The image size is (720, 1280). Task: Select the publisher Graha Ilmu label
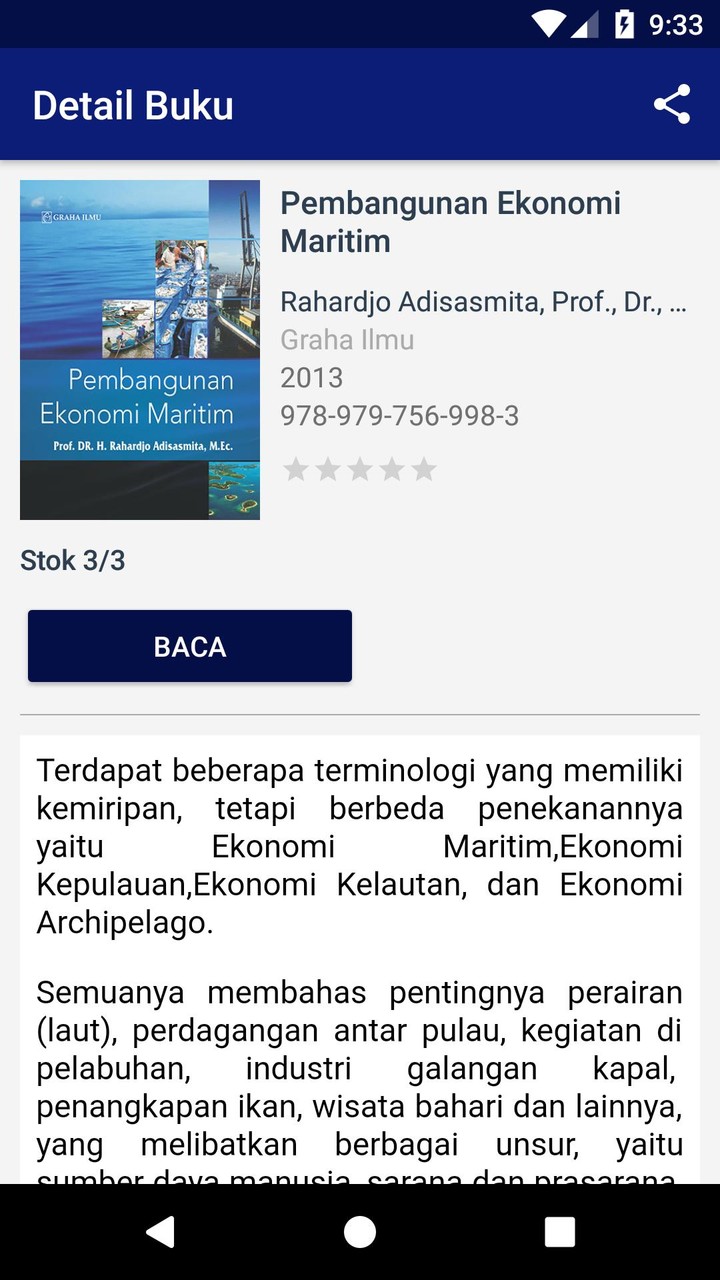[348, 340]
